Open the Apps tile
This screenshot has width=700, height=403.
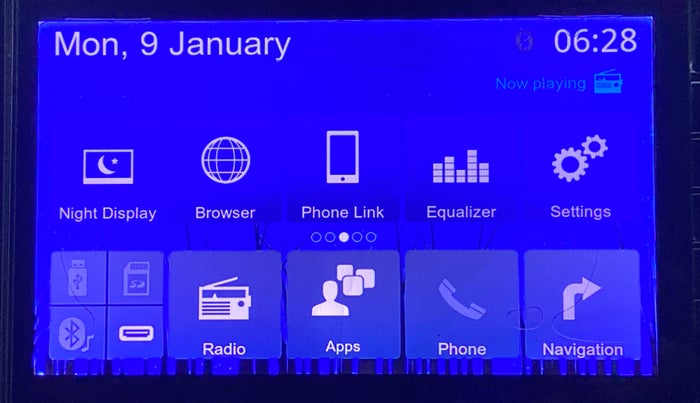(x=342, y=305)
